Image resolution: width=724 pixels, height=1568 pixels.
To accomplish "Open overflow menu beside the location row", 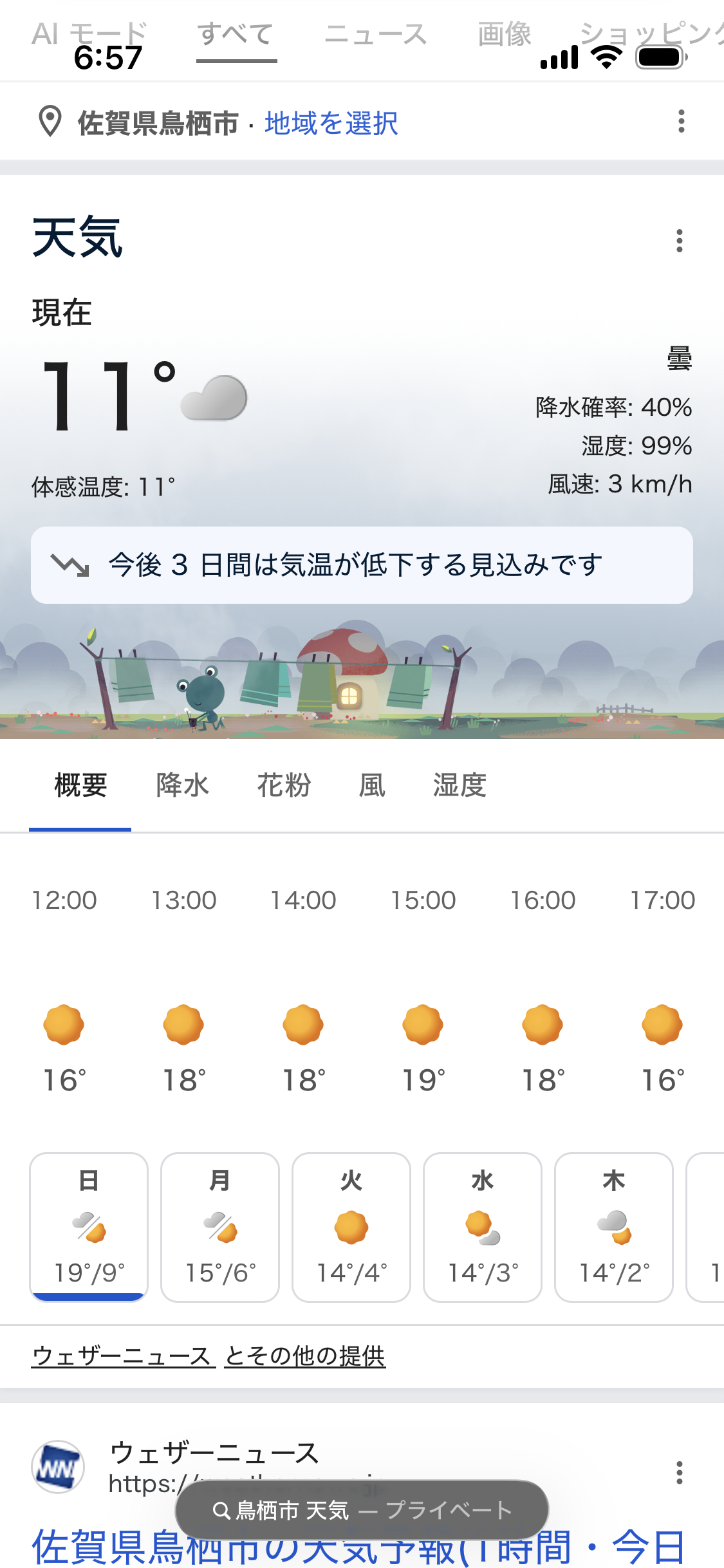I will click(x=681, y=122).
